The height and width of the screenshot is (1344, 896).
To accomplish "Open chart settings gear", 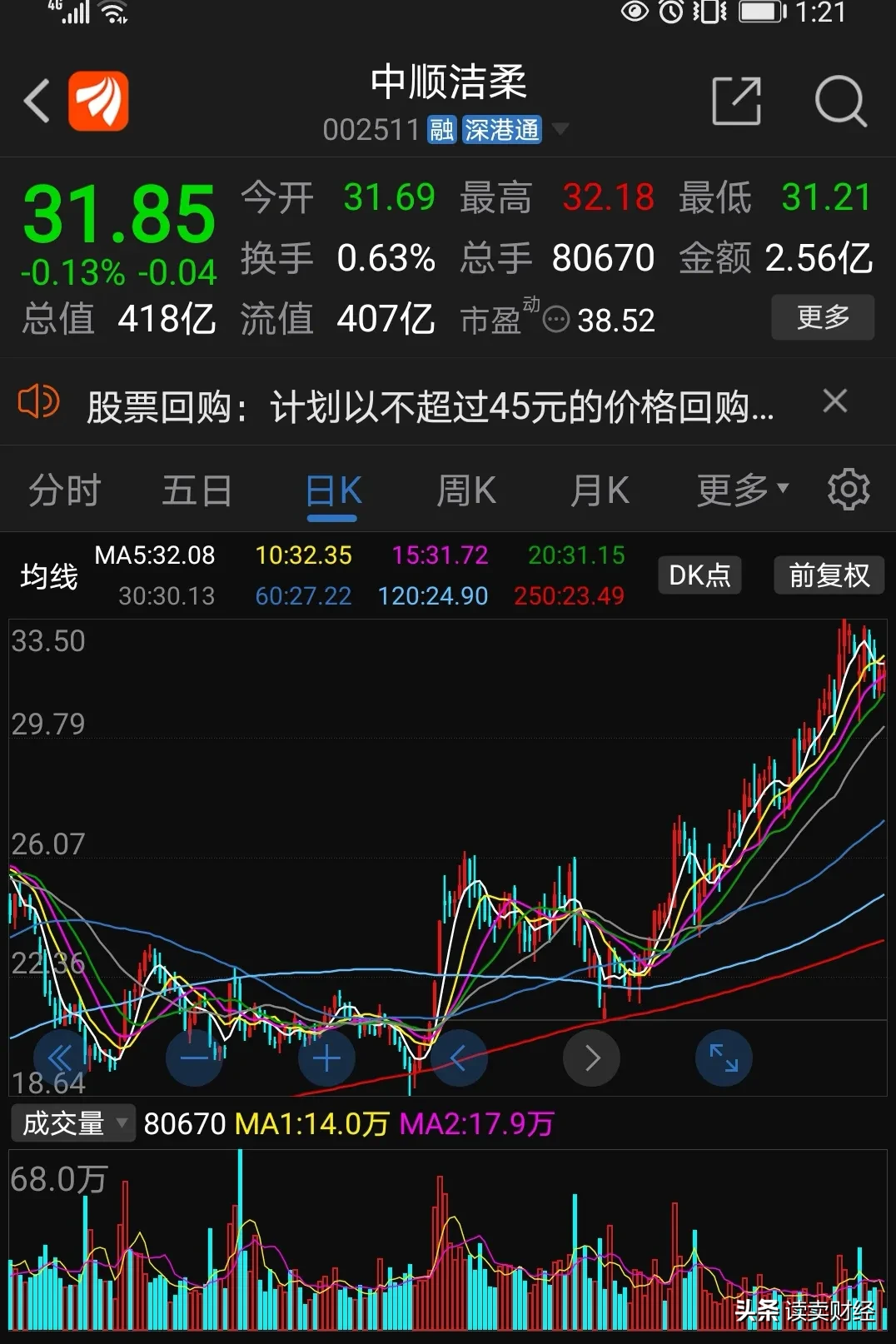I will coord(849,490).
